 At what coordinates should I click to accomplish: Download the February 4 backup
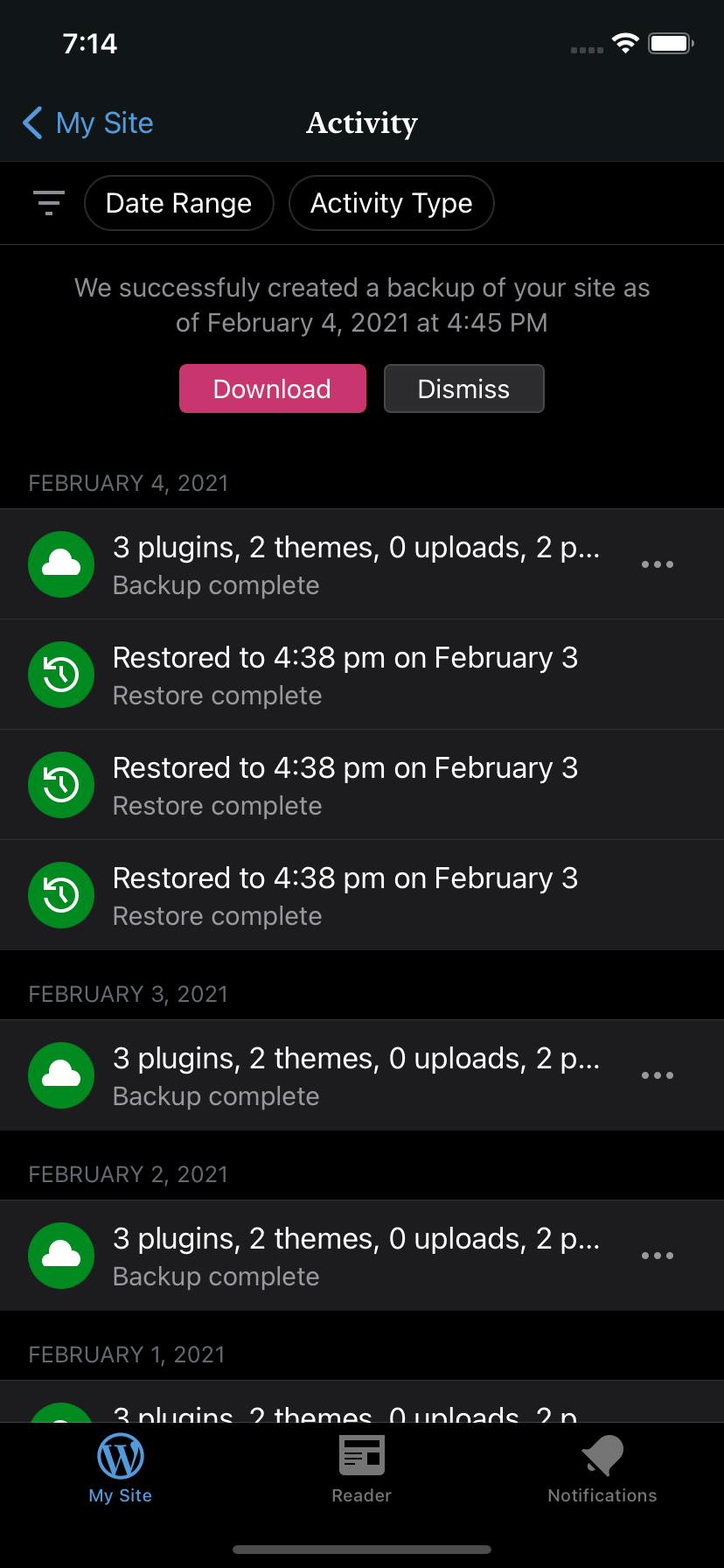272,388
